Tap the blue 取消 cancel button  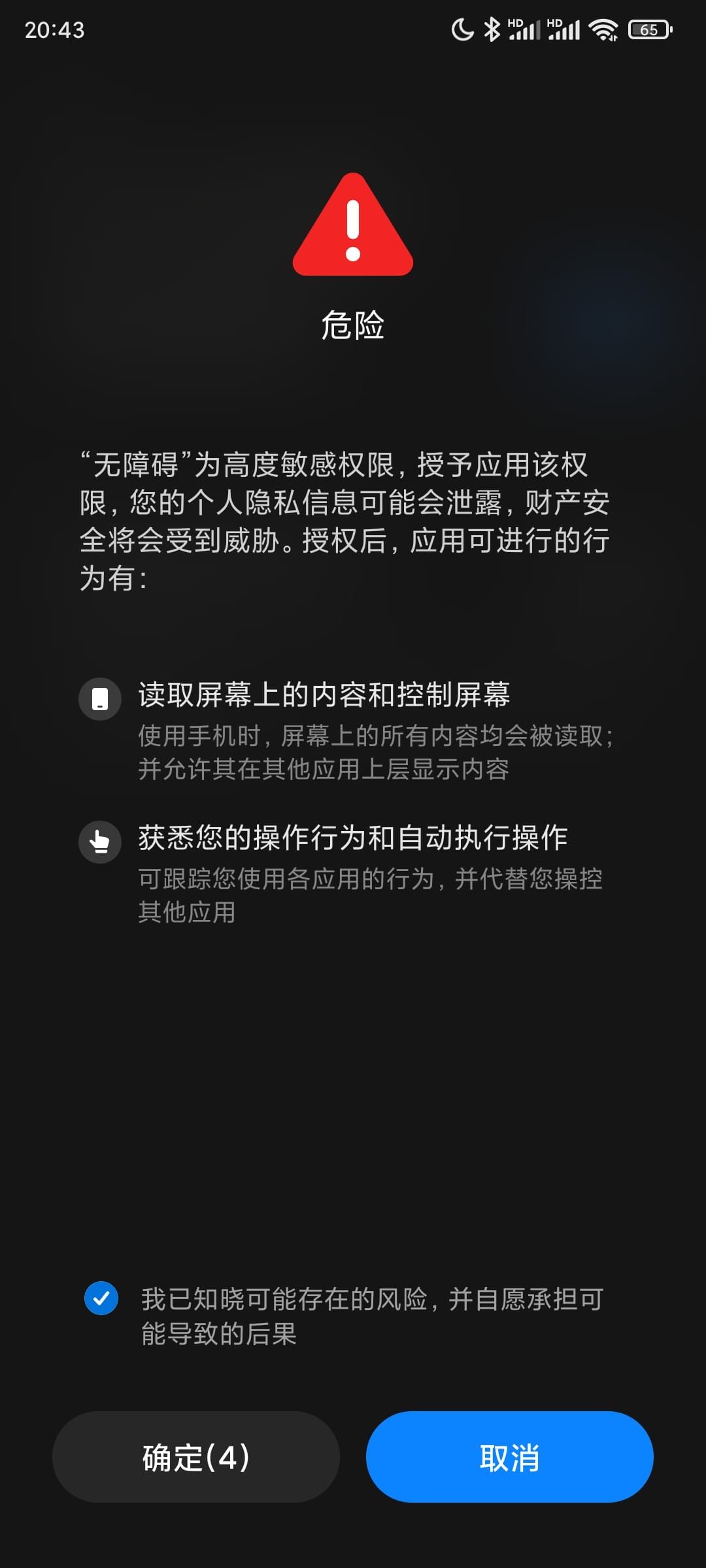tap(509, 1458)
